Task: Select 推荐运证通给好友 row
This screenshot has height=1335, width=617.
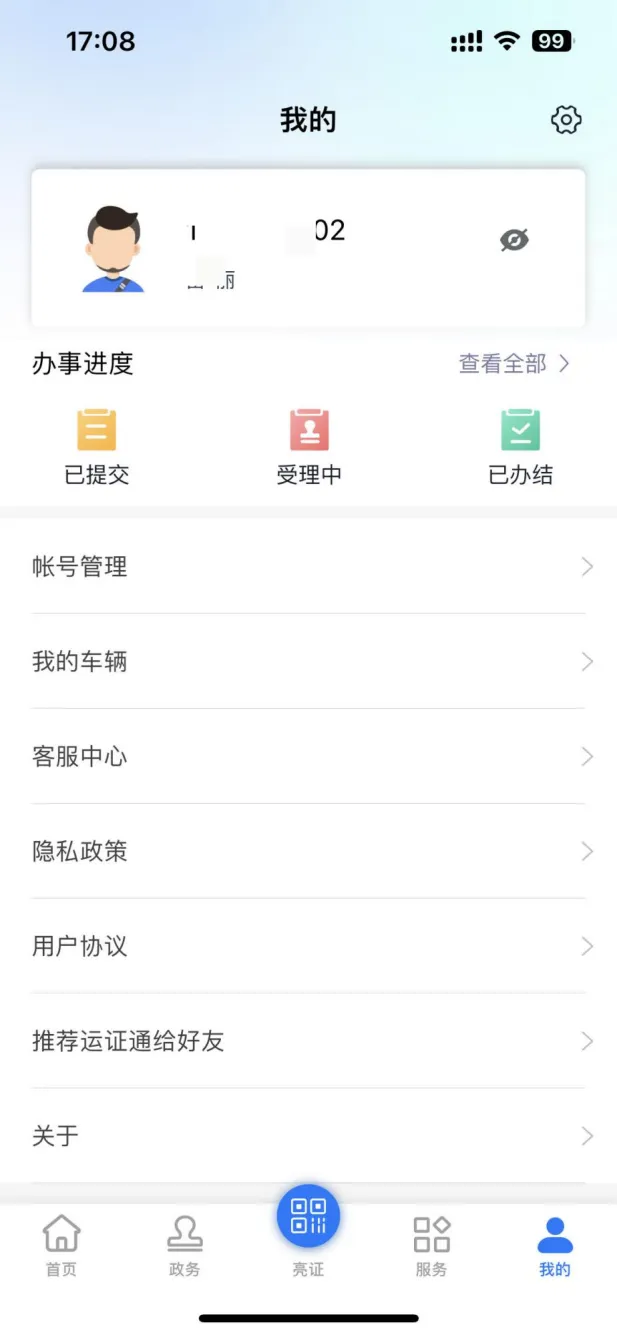Action: click(x=308, y=1041)
